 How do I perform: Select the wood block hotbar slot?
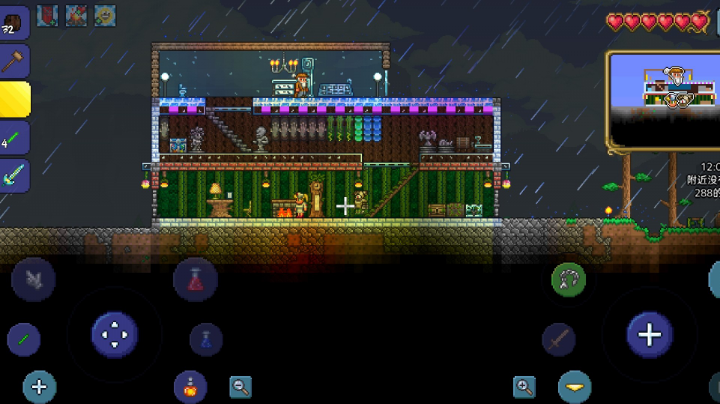pyautogui.click(x=14, y=22)
